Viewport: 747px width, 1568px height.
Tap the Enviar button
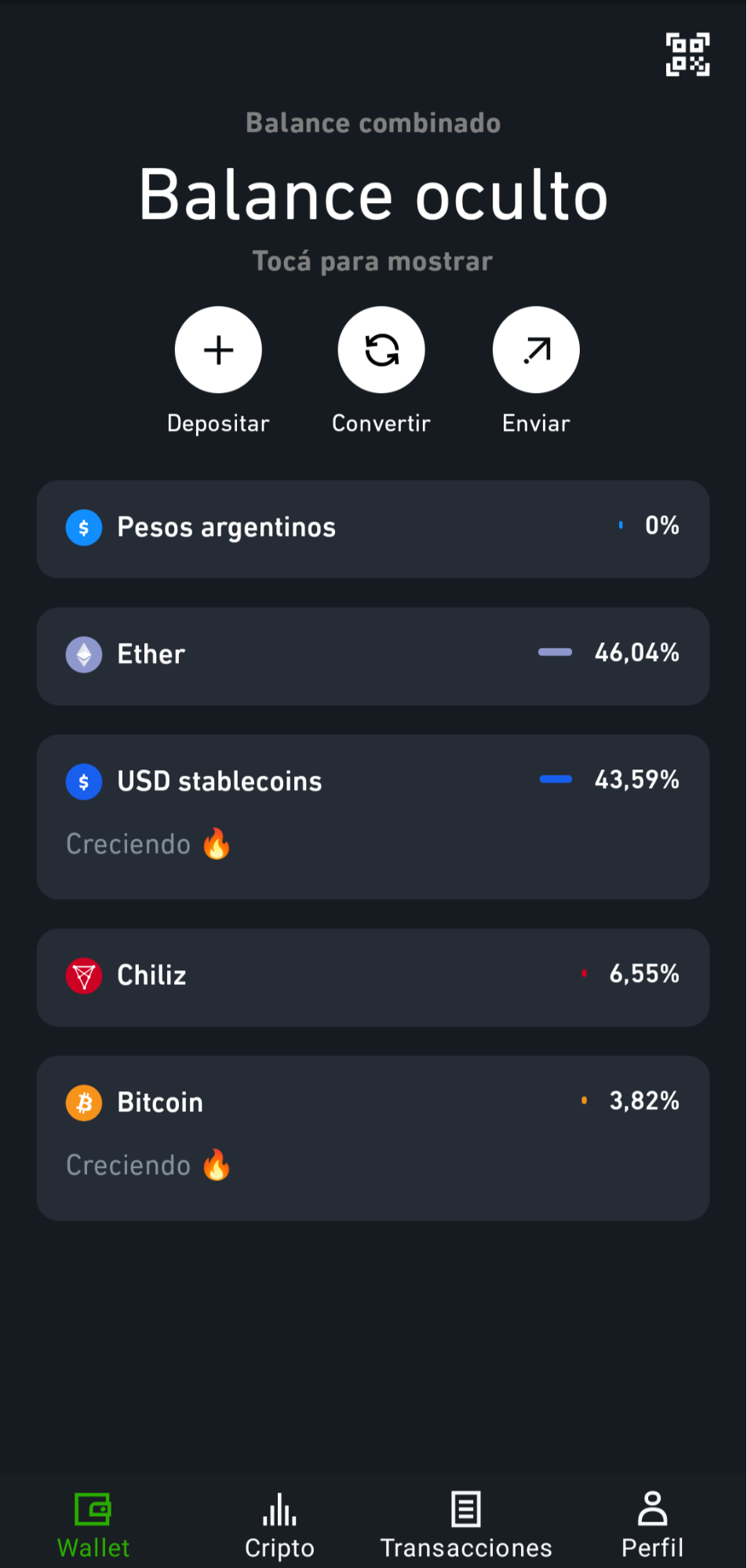pos(535,350)
